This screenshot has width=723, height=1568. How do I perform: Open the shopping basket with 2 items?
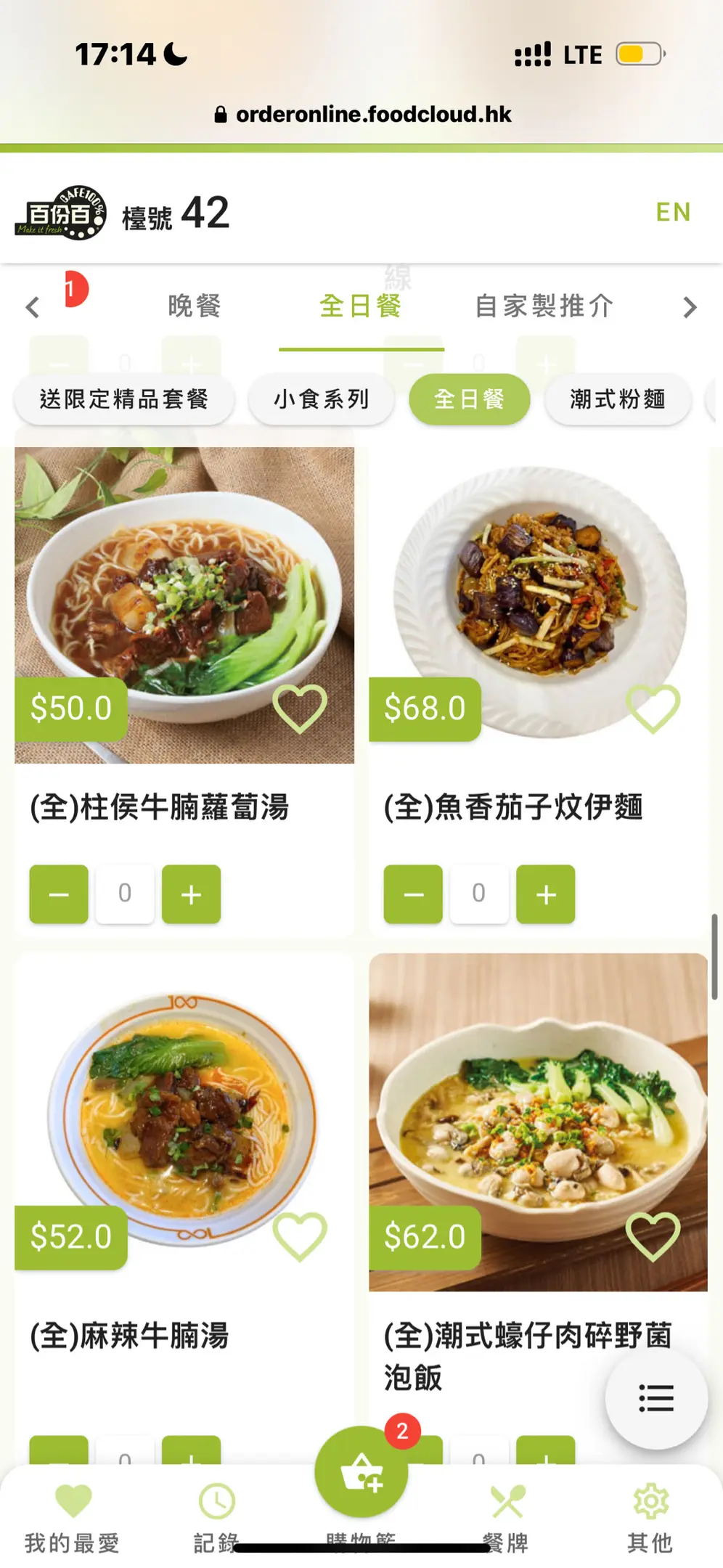pos(361,1471)
